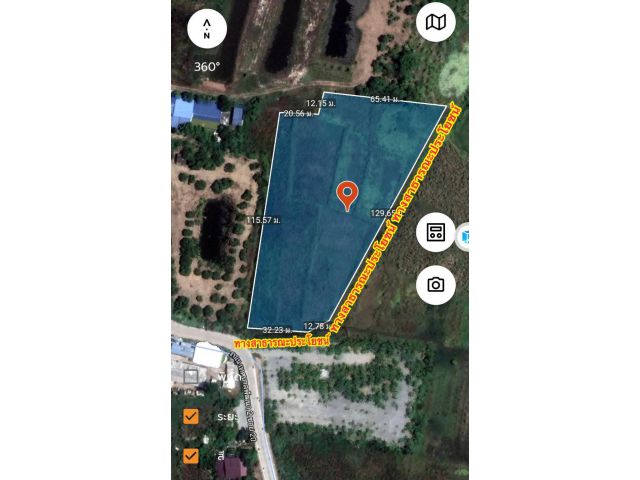640x480 pixels.
Task: Uncheck the lower orange checkbox
Action: [191, 456]
